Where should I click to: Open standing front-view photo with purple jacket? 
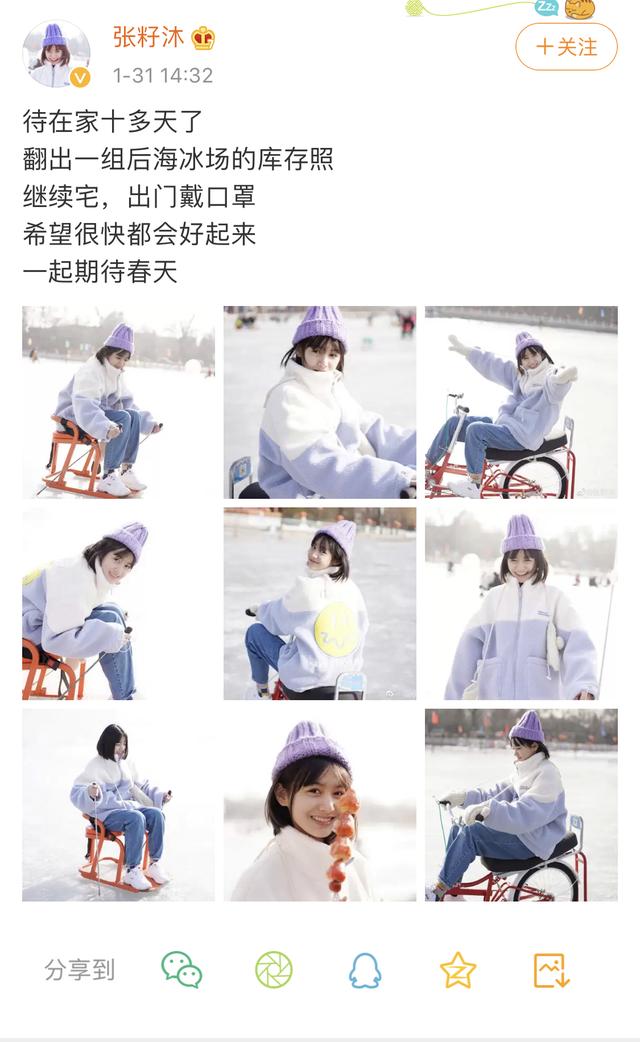click(x=521, y=603)
